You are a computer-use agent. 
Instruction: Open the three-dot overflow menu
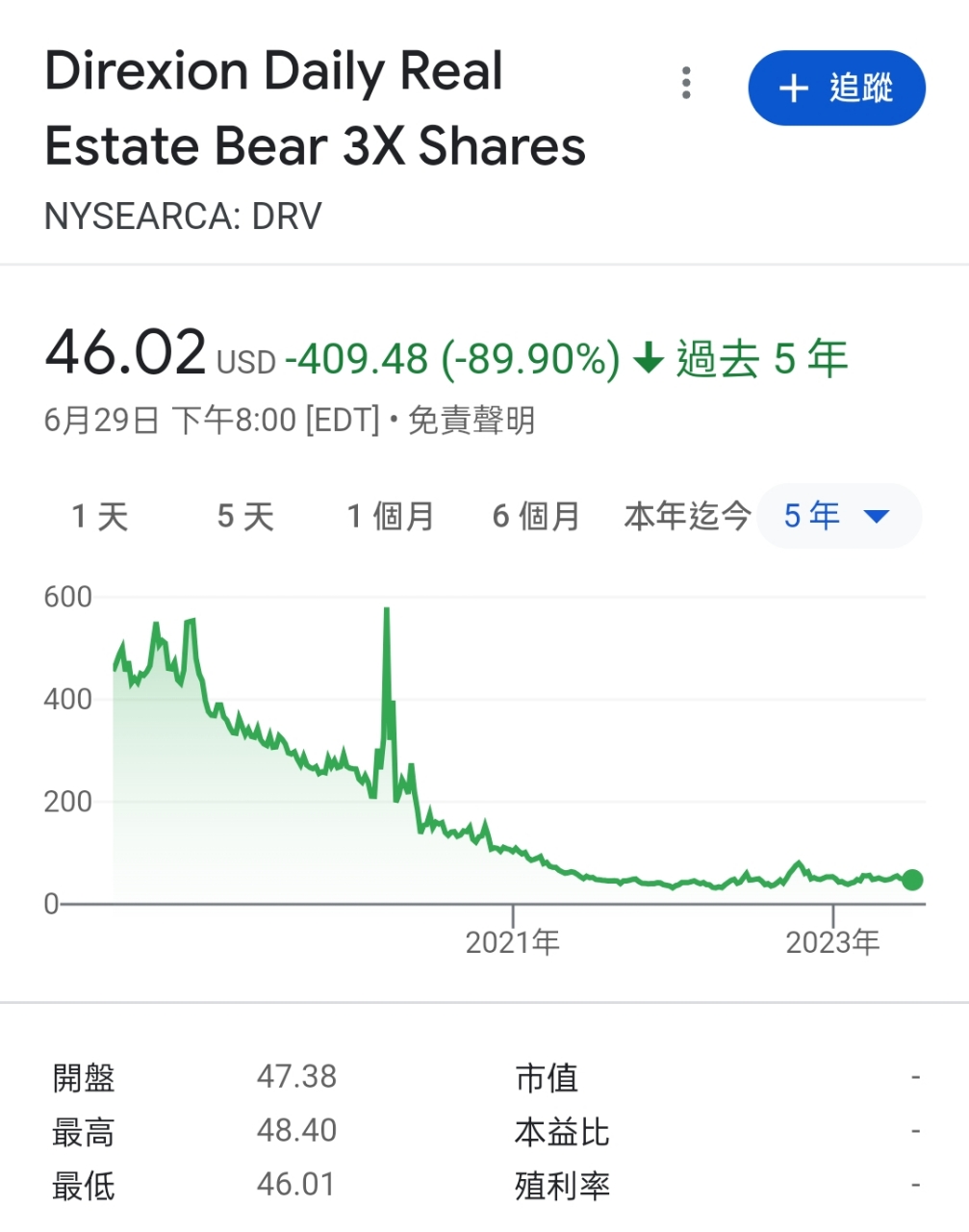[686, 84]
